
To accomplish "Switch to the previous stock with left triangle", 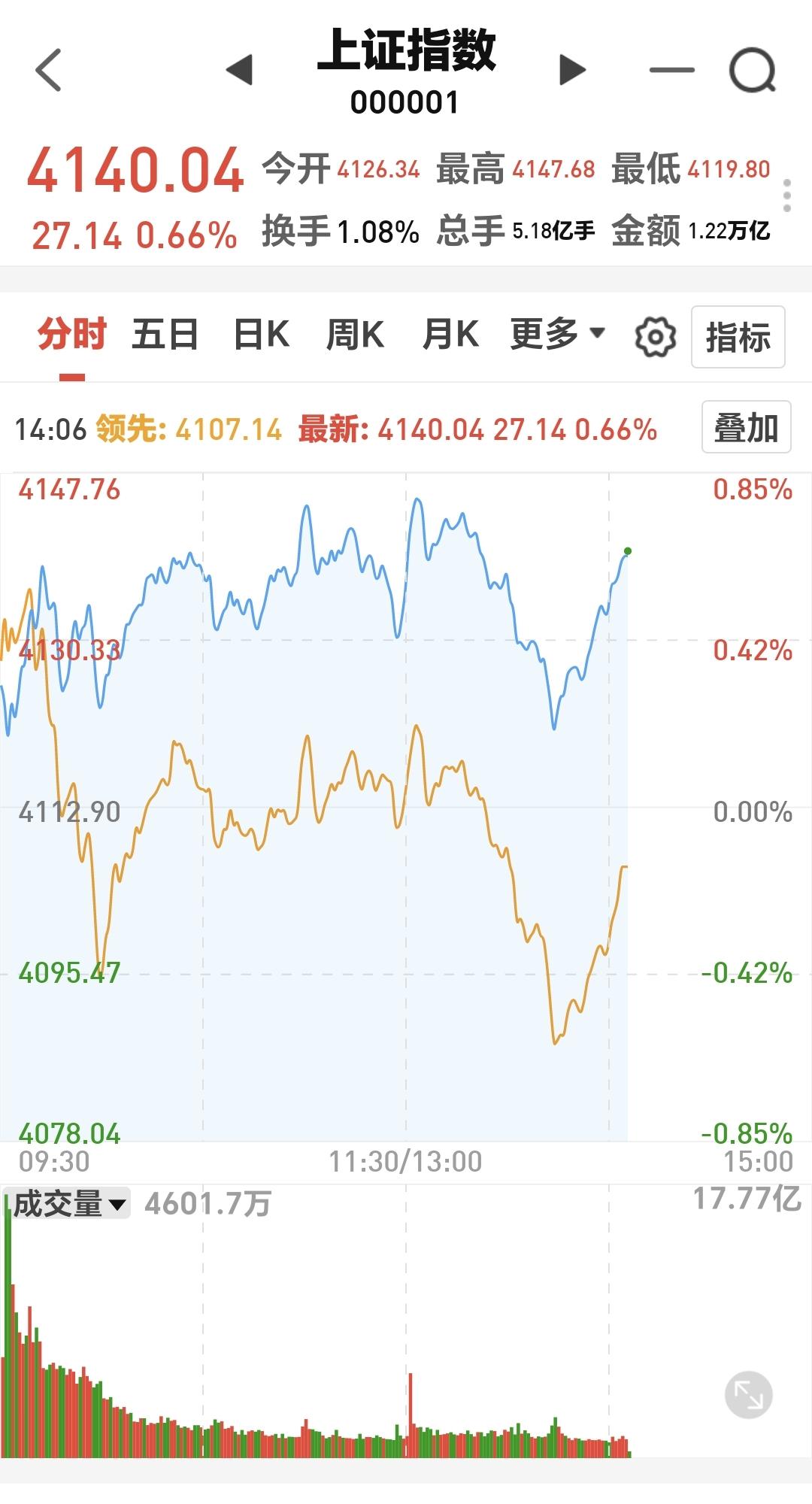I will click(239, 70).
